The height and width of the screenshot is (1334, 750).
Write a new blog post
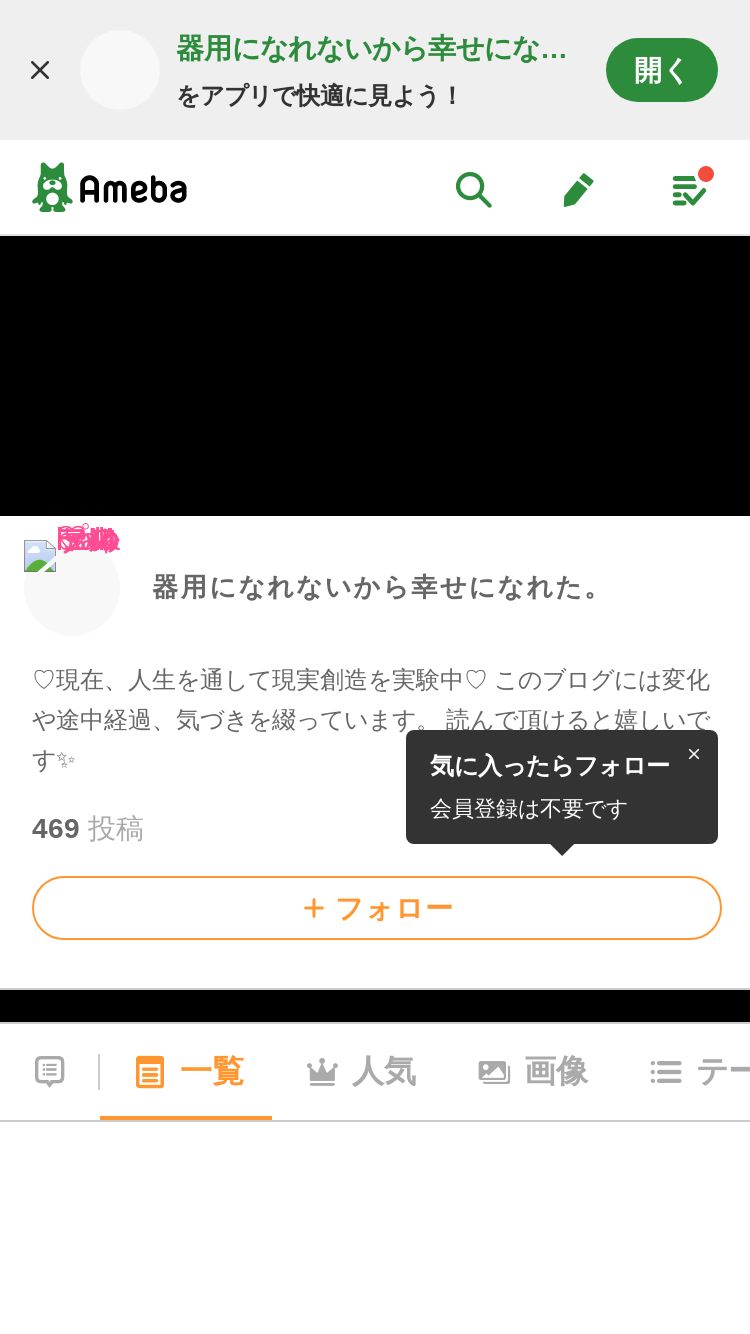tap(578, 189)
